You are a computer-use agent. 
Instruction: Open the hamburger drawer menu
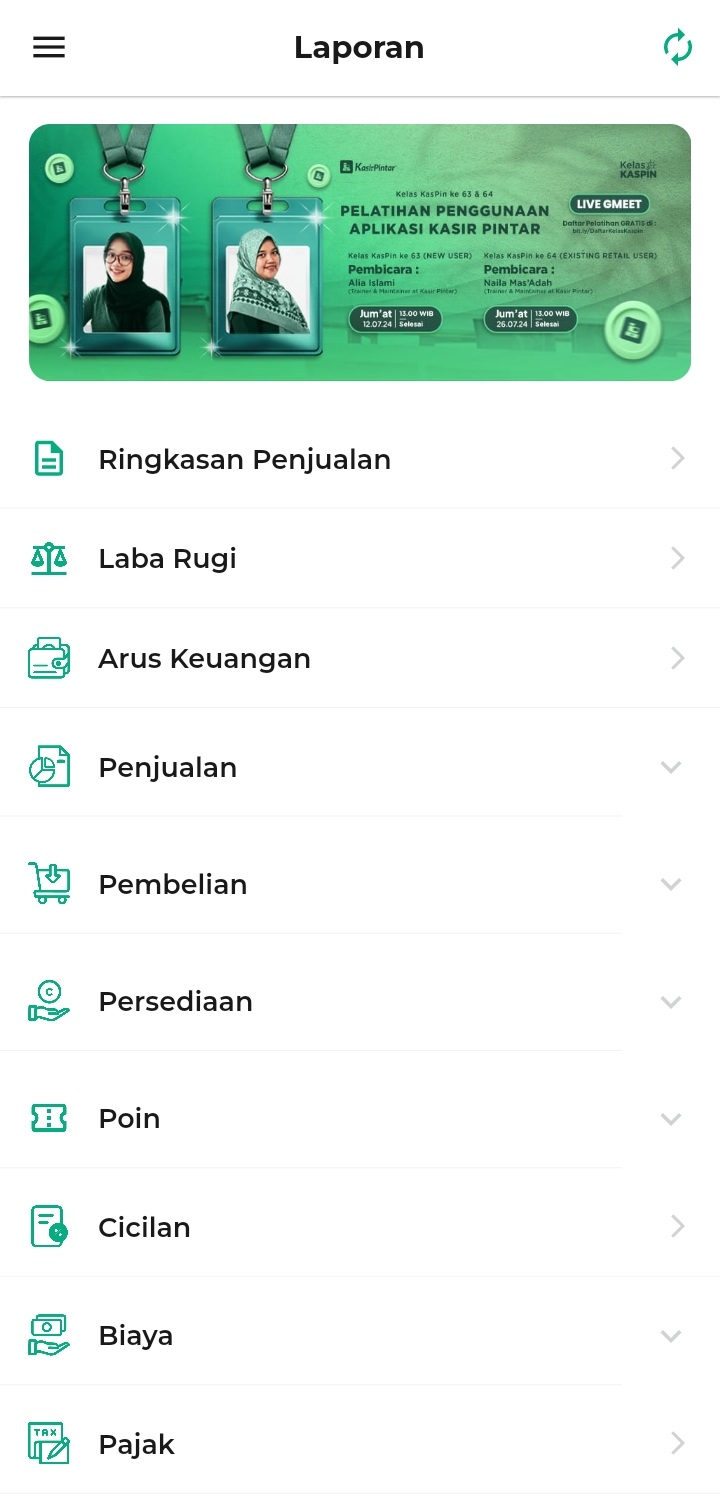49,47
